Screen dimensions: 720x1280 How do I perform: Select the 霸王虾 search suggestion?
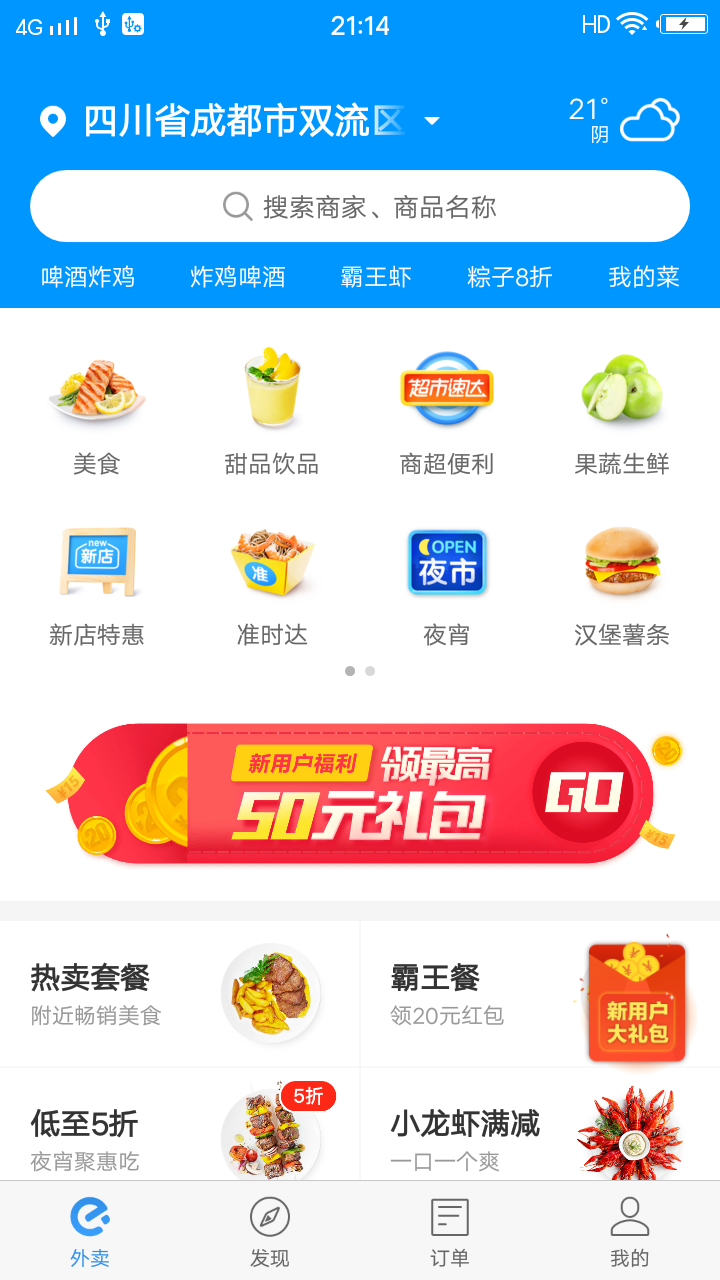tap(375, 277)
